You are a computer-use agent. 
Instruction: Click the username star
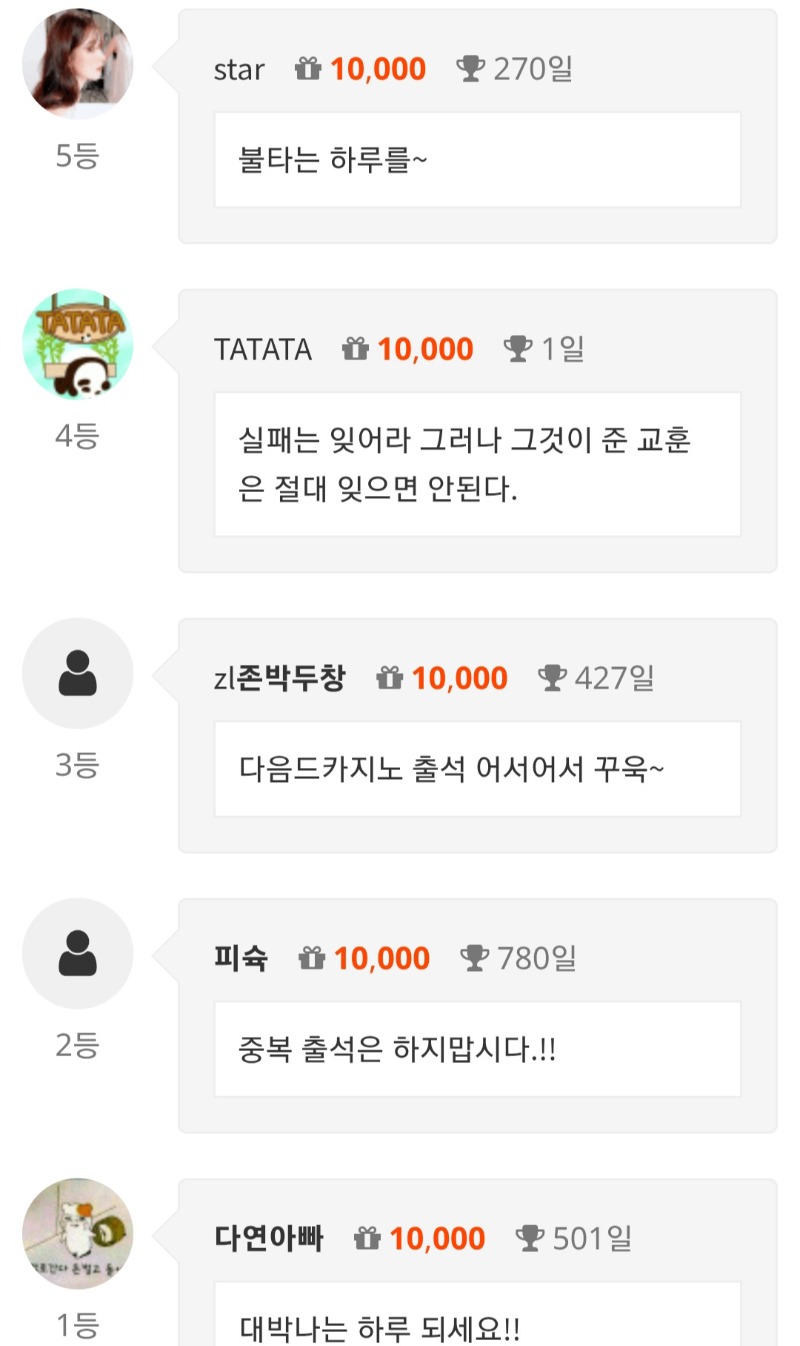coord(239,68)
